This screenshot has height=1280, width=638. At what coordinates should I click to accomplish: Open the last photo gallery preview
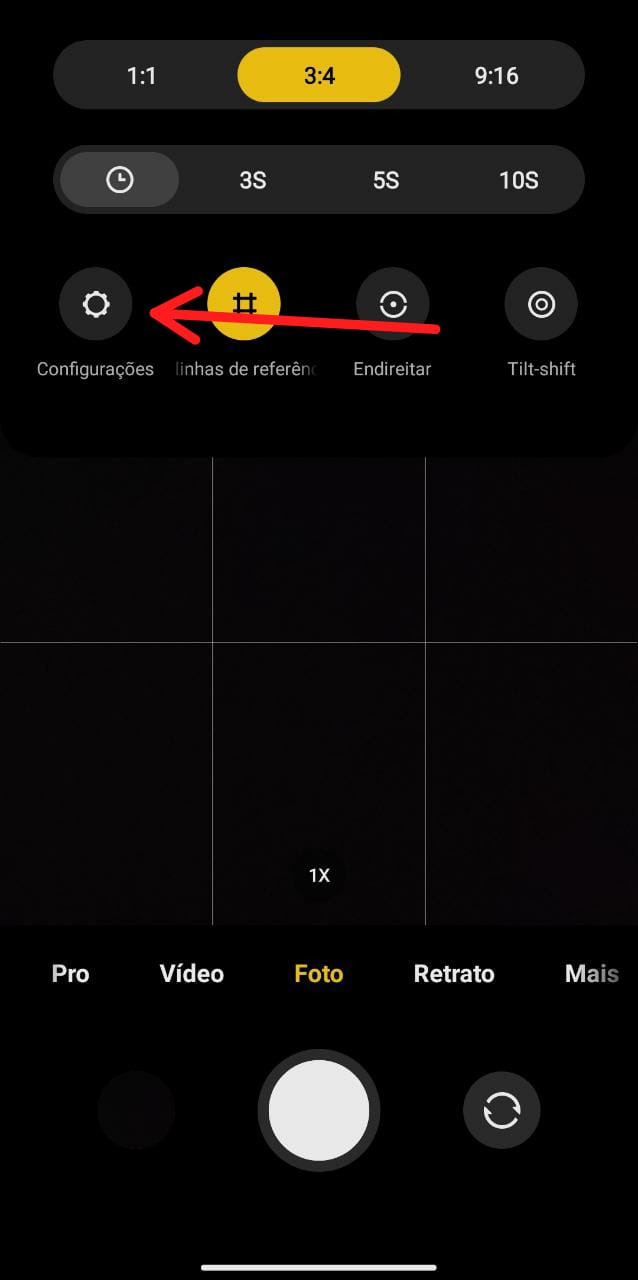pos(136,1110)
